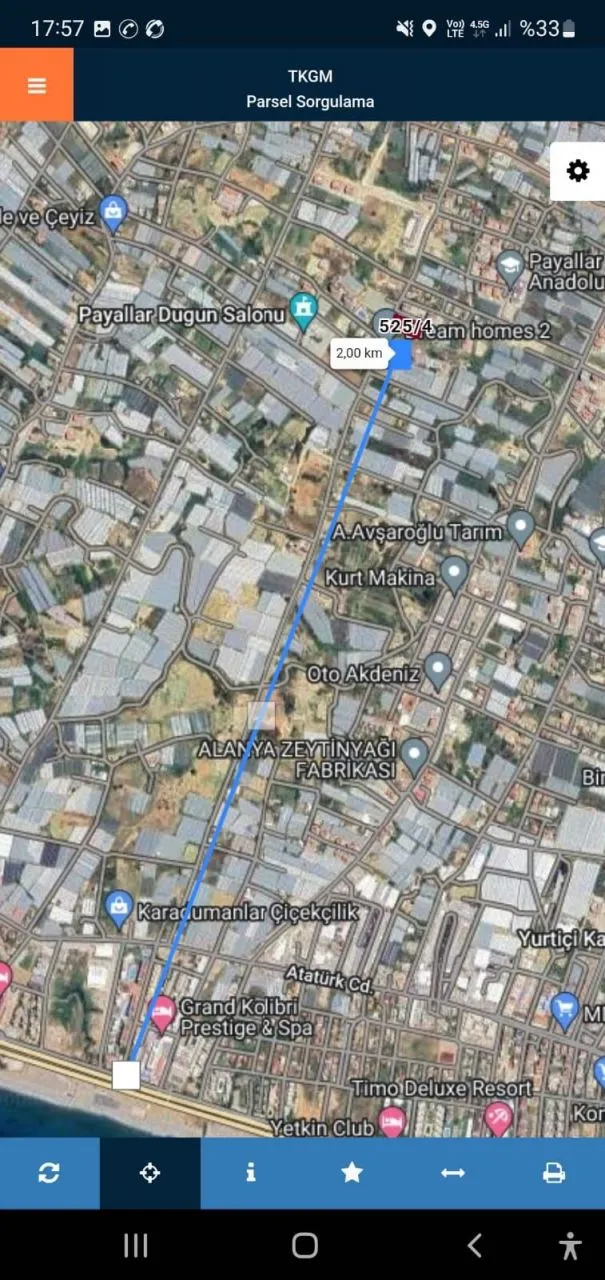Viewport: 605px width, 1280px height.
Task: Select the parcel labeled 525/4
Action: [406, 326]
